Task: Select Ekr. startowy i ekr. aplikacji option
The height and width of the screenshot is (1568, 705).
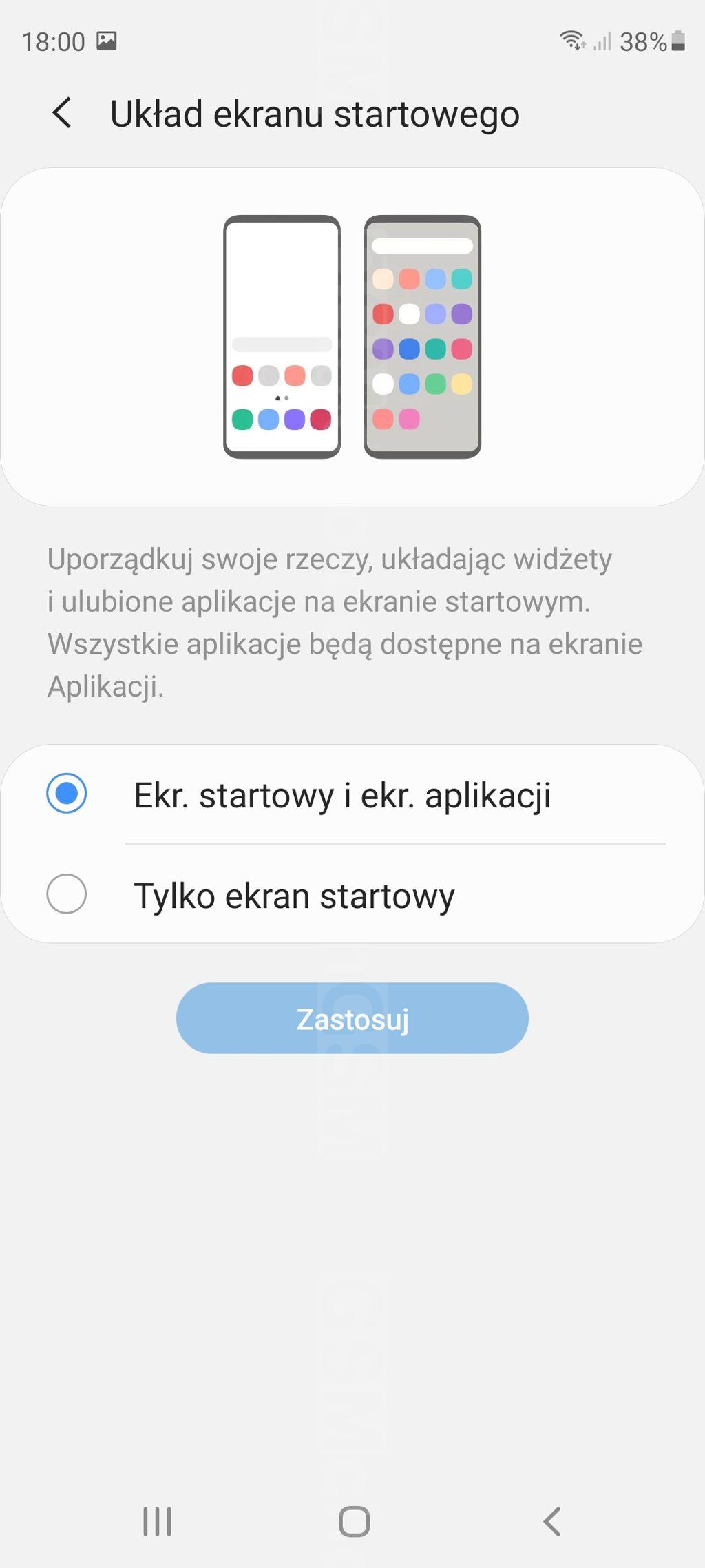Action: tap(67, 794)
